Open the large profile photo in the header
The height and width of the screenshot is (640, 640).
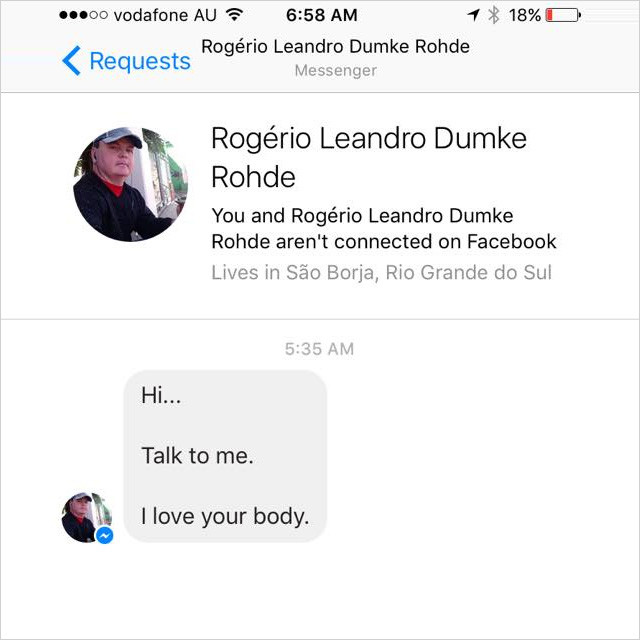pos(130,184)
